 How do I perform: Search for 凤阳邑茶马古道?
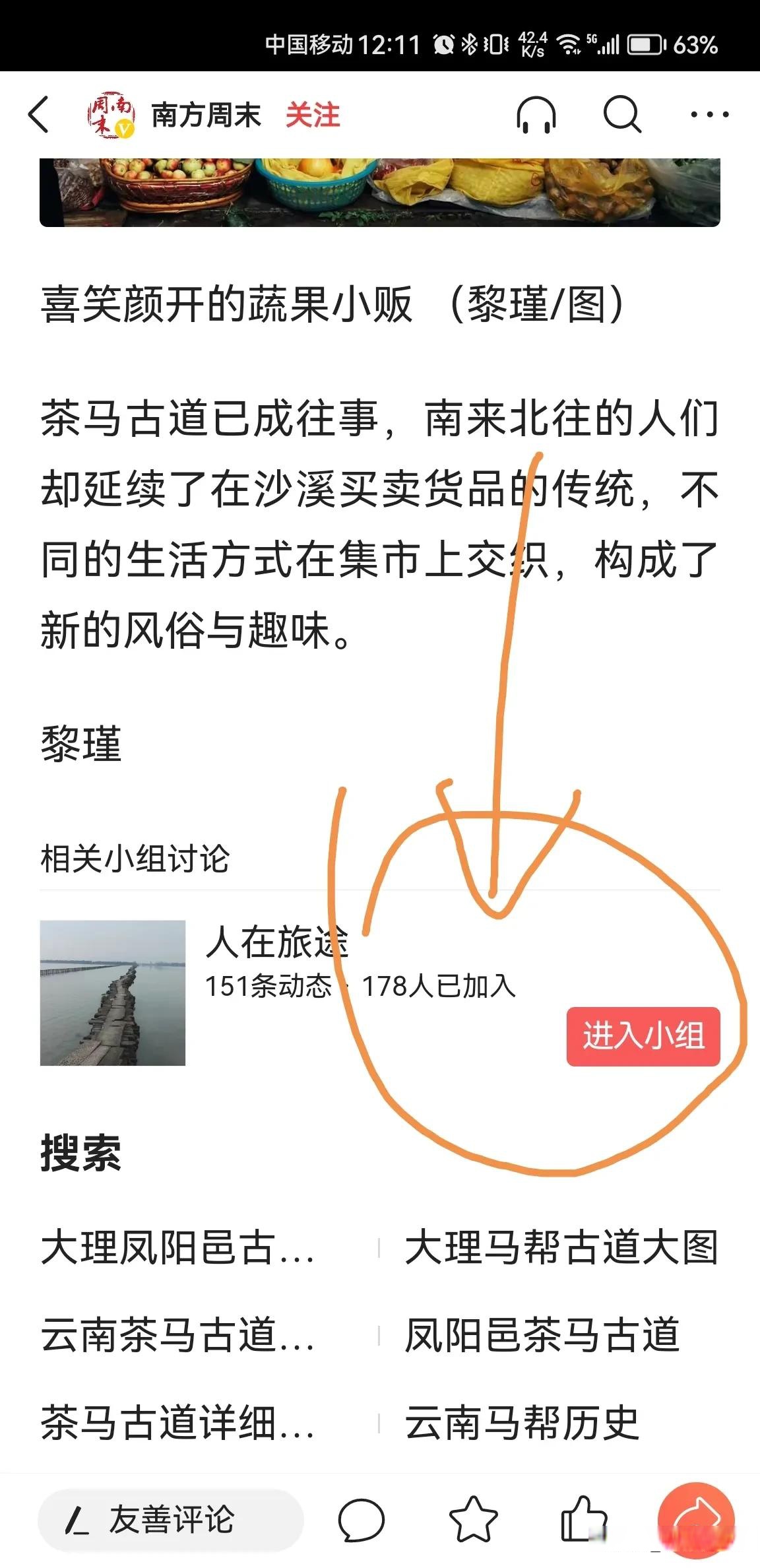[x=542, y=1336]
